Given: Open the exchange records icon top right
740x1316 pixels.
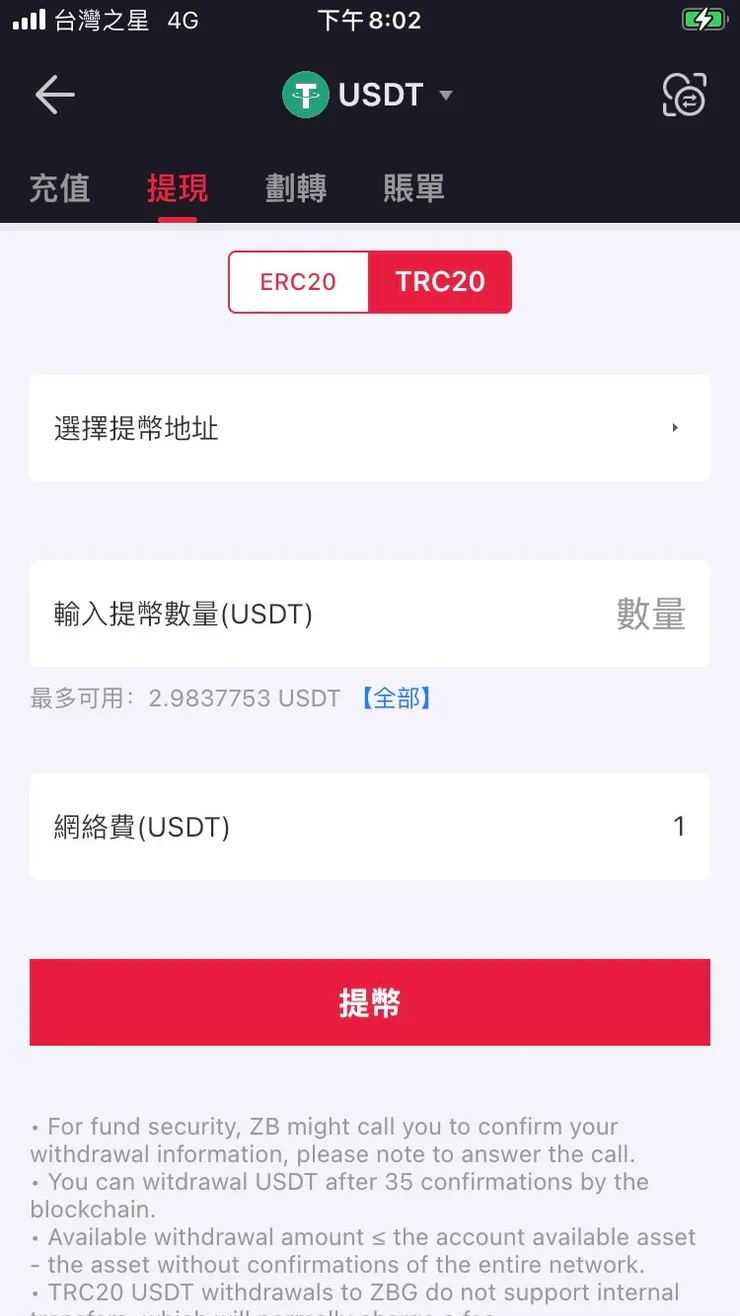Looking at the screenshot, I should point(684,94).
